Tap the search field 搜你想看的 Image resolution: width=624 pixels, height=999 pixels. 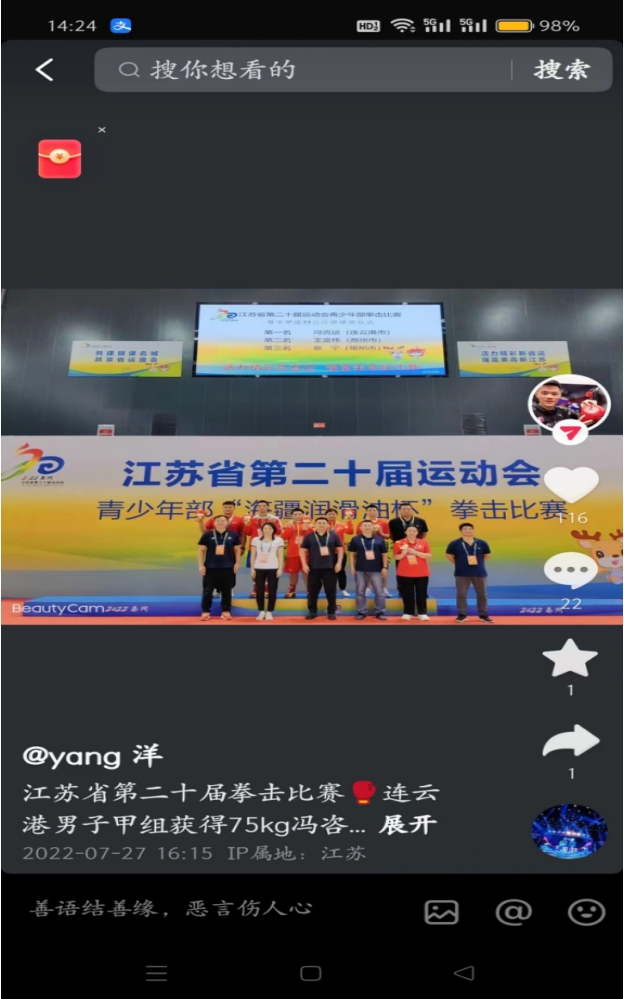(300, 70)
